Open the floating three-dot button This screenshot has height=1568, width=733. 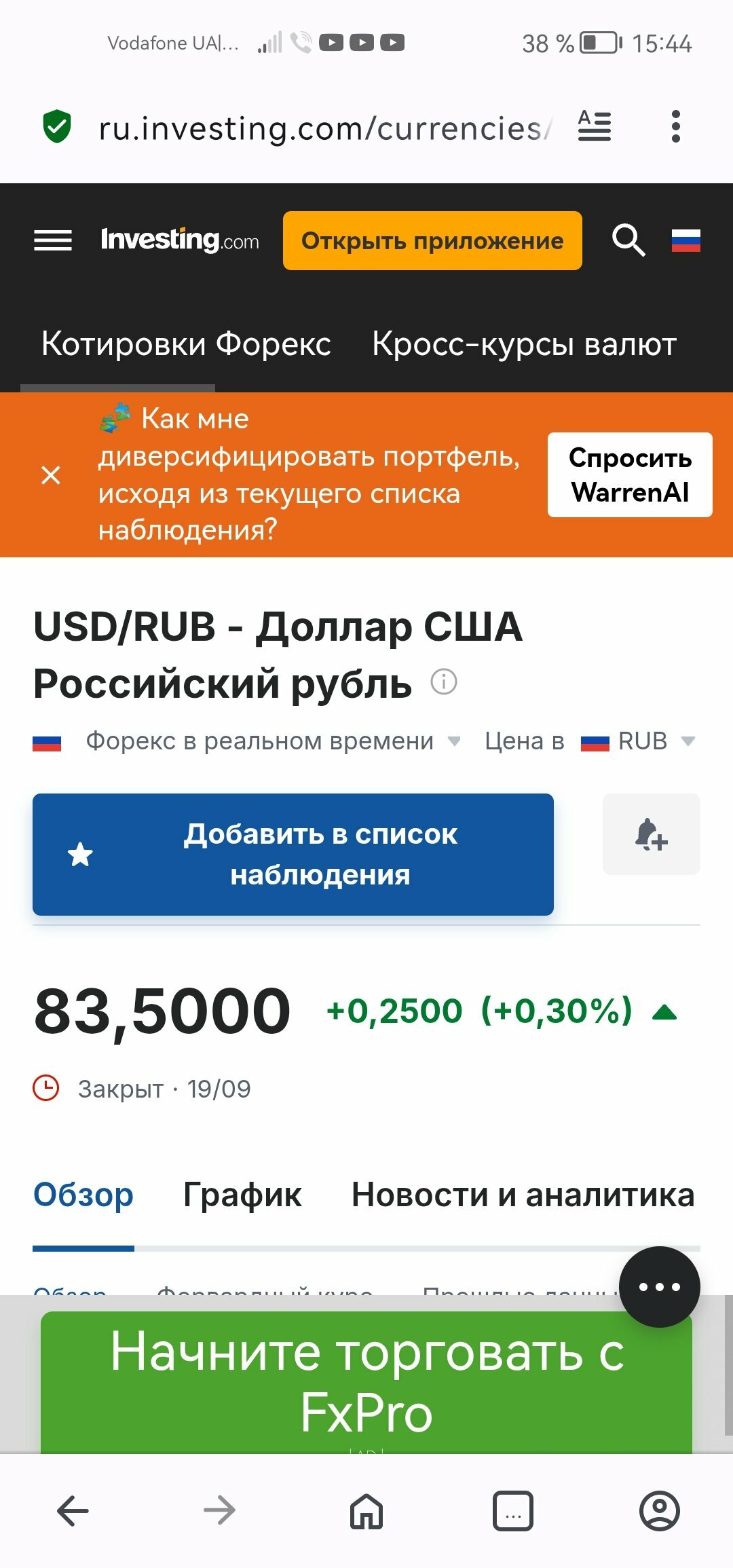pos(659,1286)
